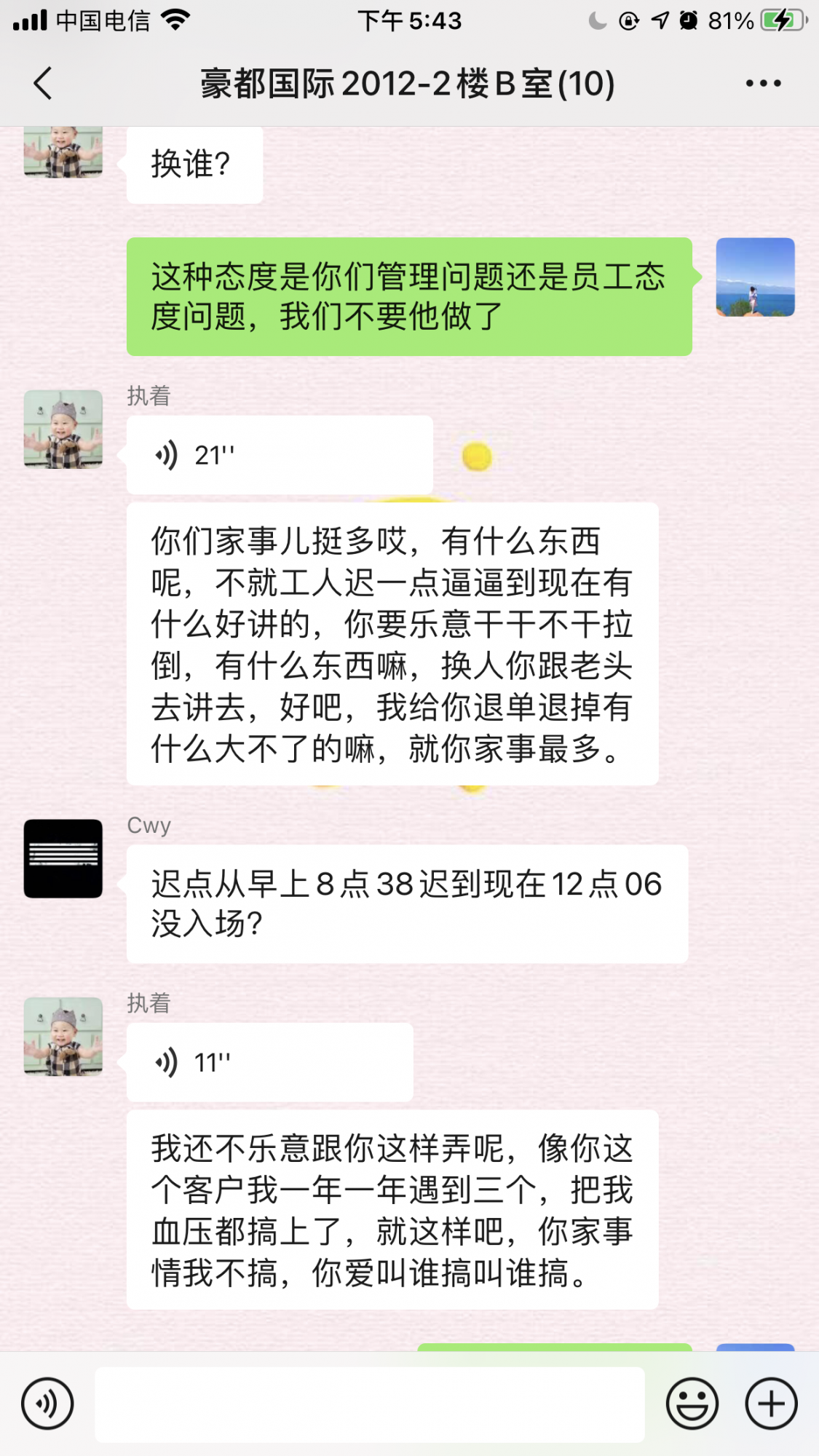
Task: Play the 21-second voice message
Action: (279, 456)
